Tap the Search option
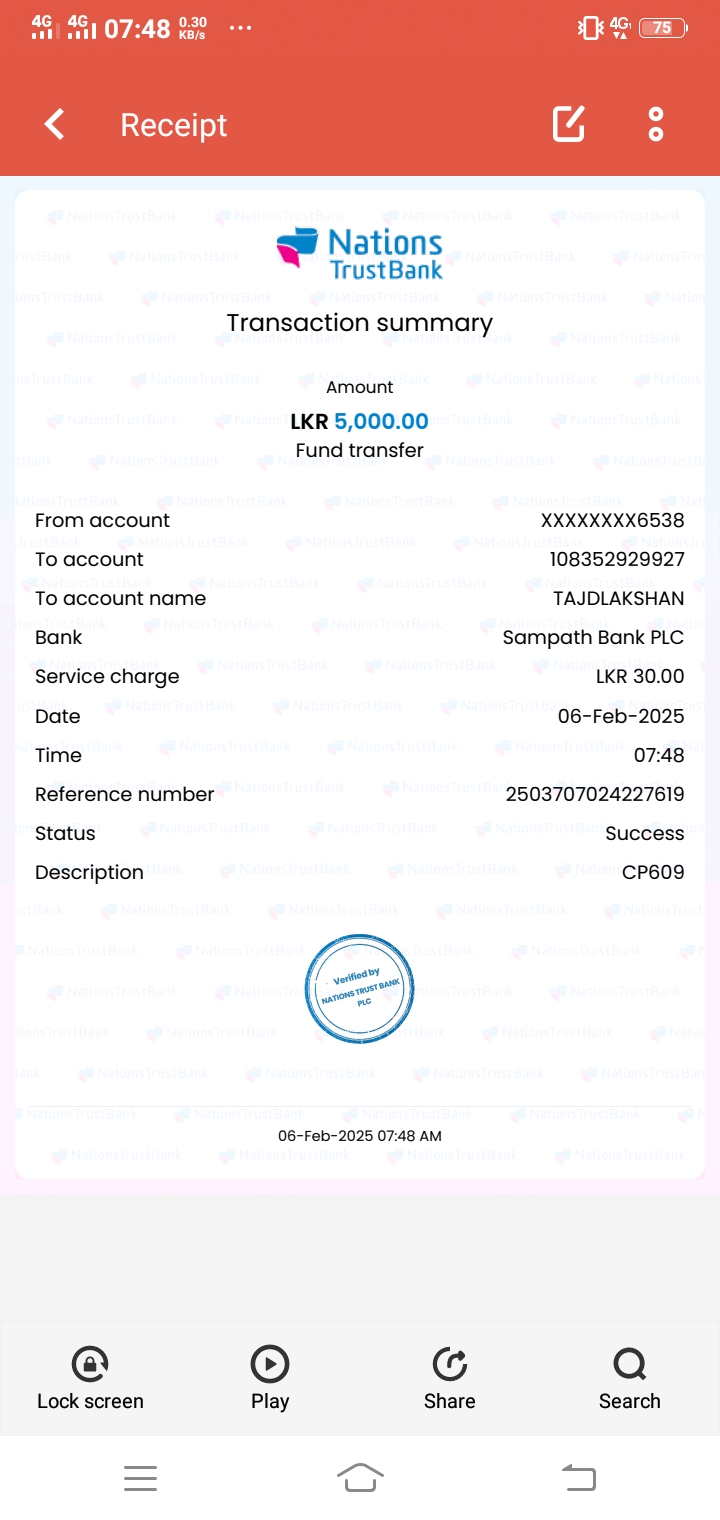This screenshot has height=1520, width=720. click(x=630, y=1378)
